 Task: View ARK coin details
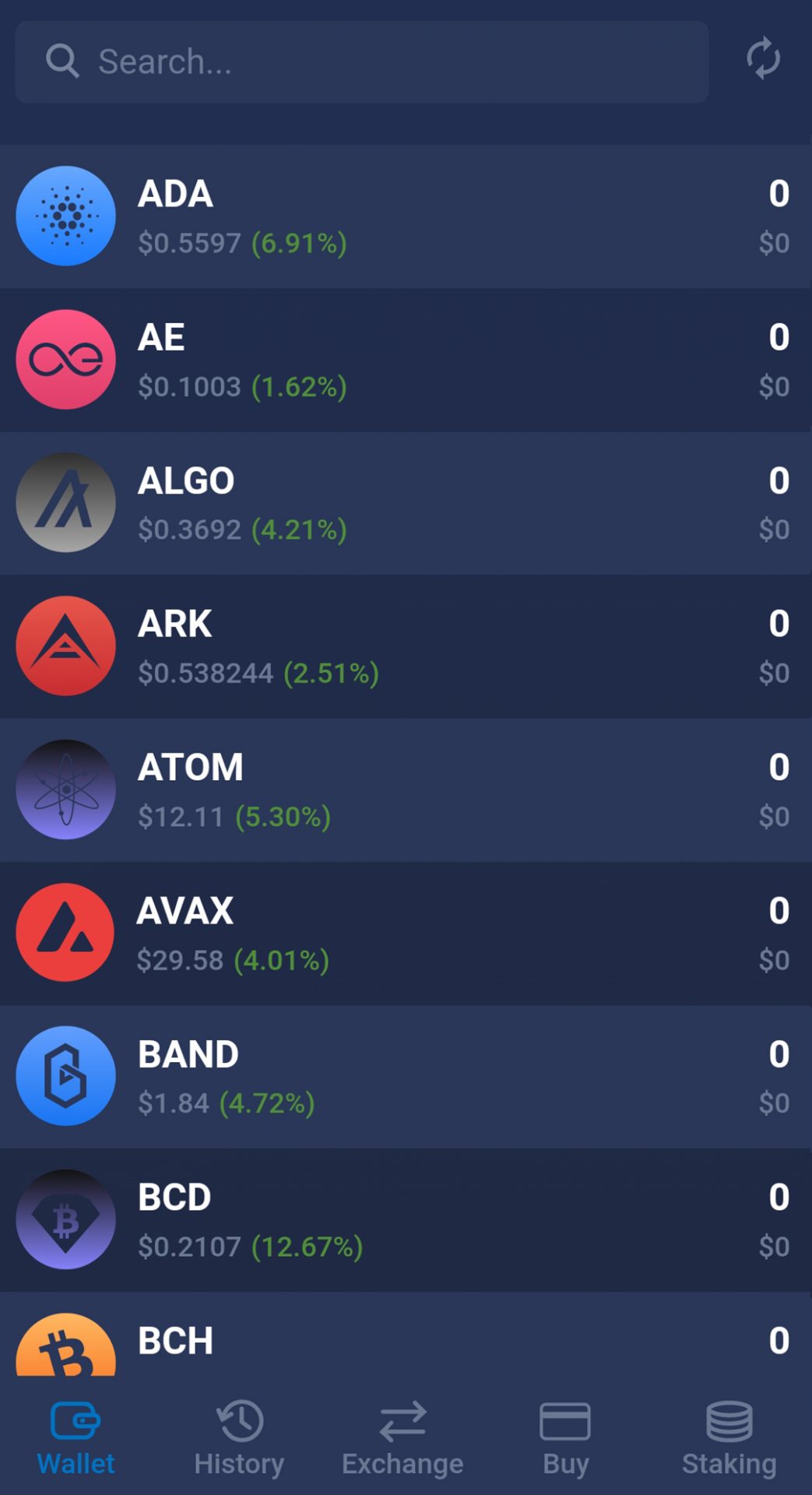point(406,646)
